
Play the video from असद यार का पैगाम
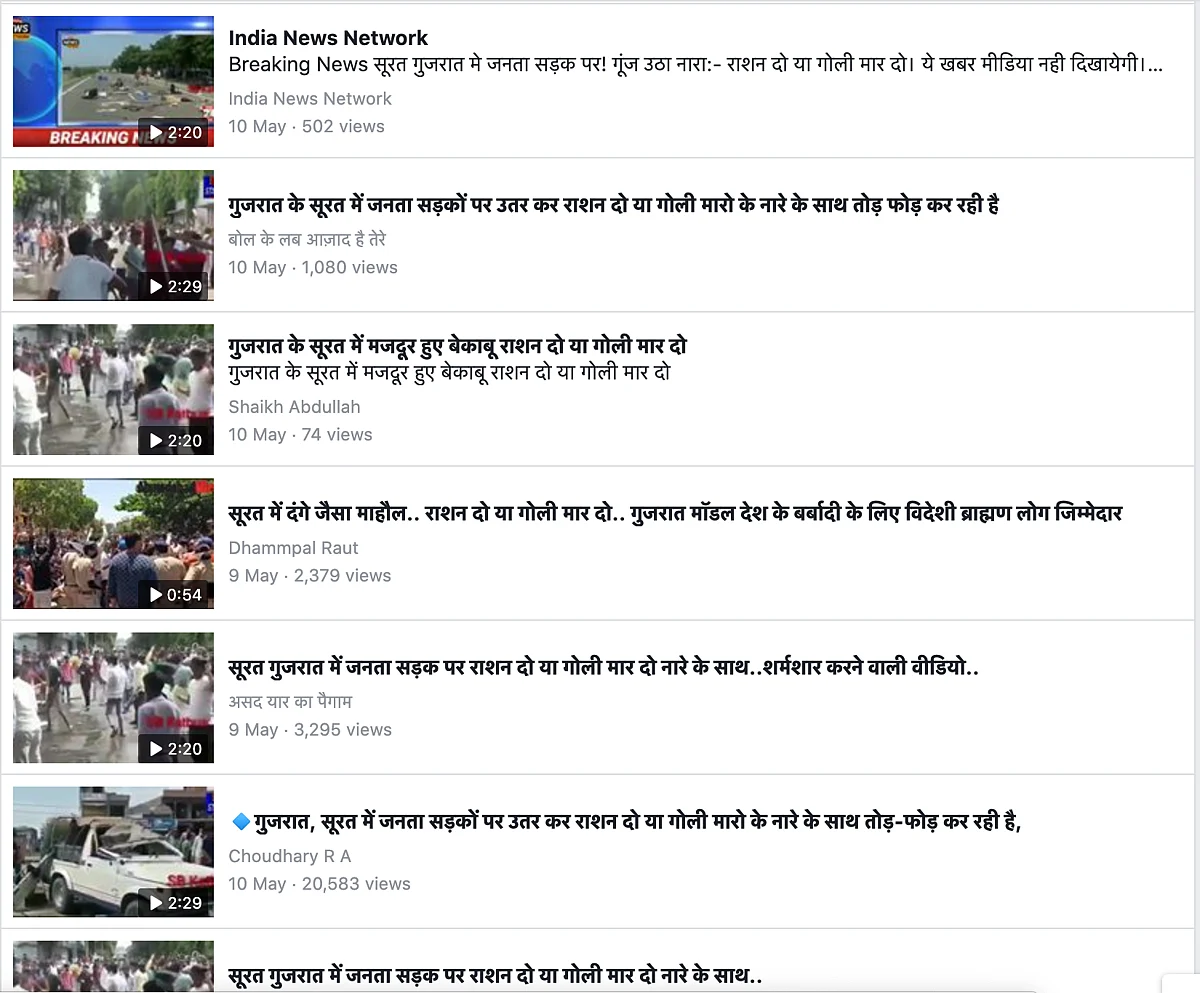(113, 698)
